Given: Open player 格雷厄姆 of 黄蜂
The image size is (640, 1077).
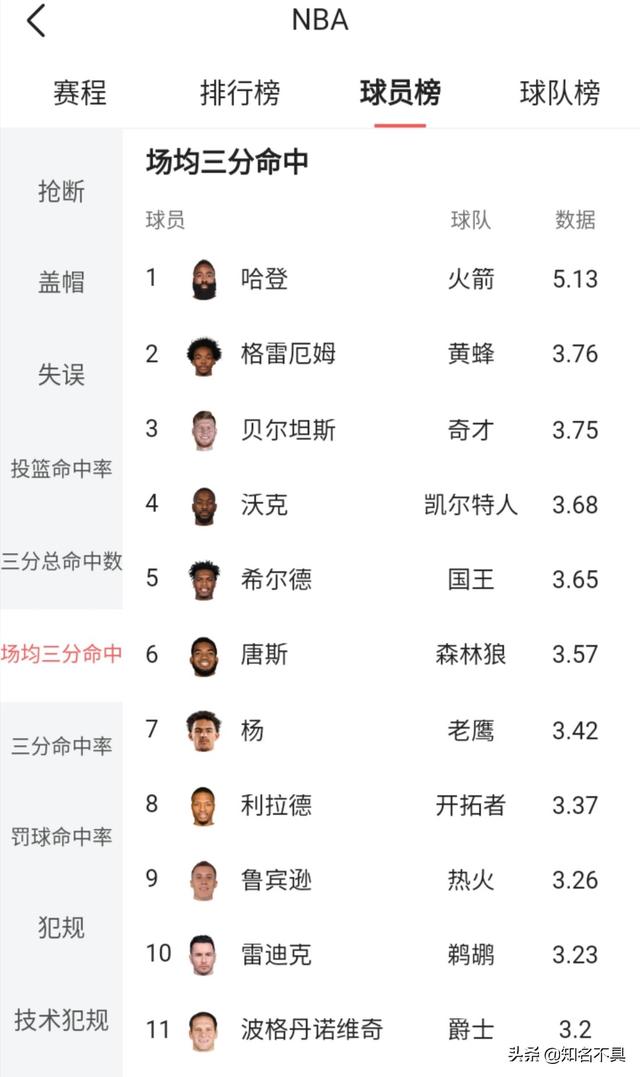Looking at the screenshot, I should tap(288, 354).
